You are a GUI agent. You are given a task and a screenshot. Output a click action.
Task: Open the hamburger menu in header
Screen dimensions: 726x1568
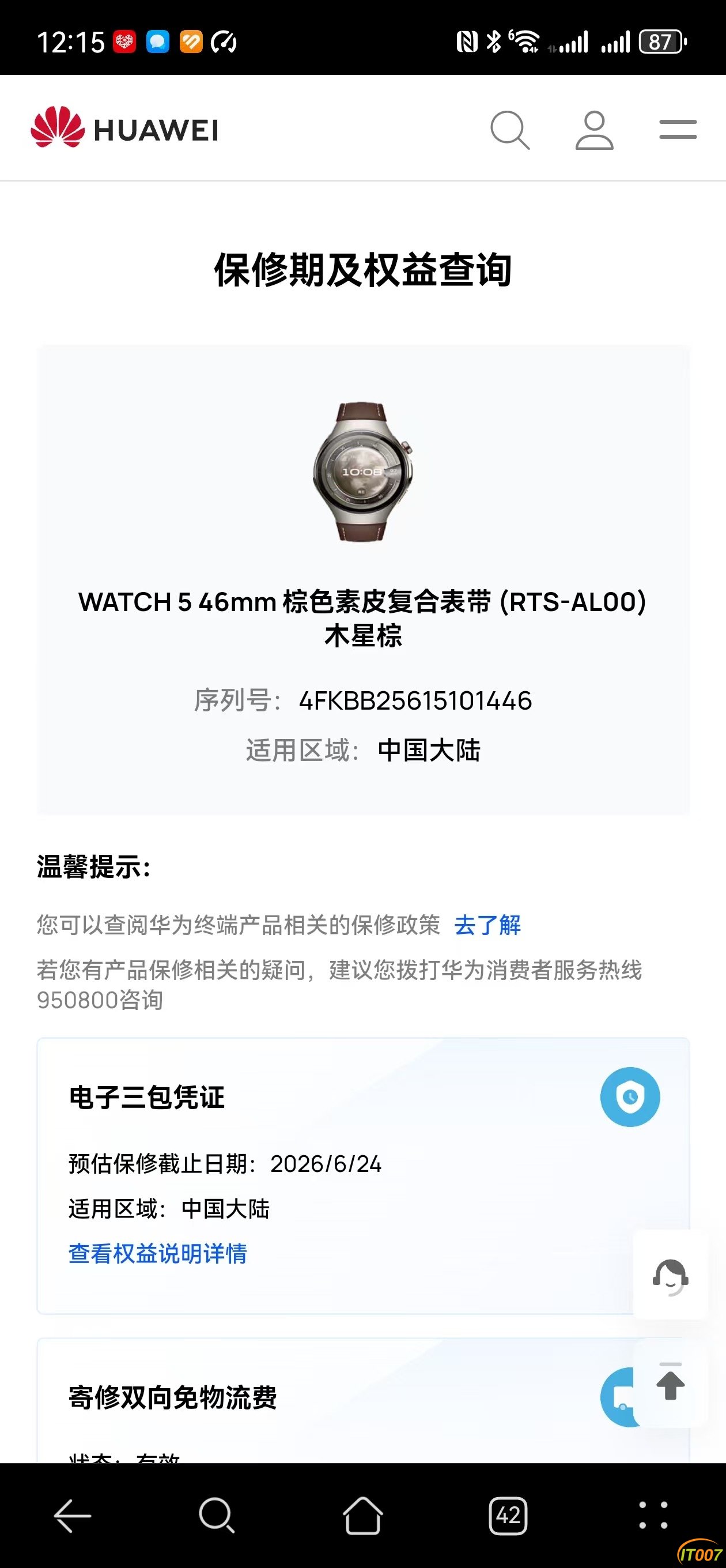678,130
